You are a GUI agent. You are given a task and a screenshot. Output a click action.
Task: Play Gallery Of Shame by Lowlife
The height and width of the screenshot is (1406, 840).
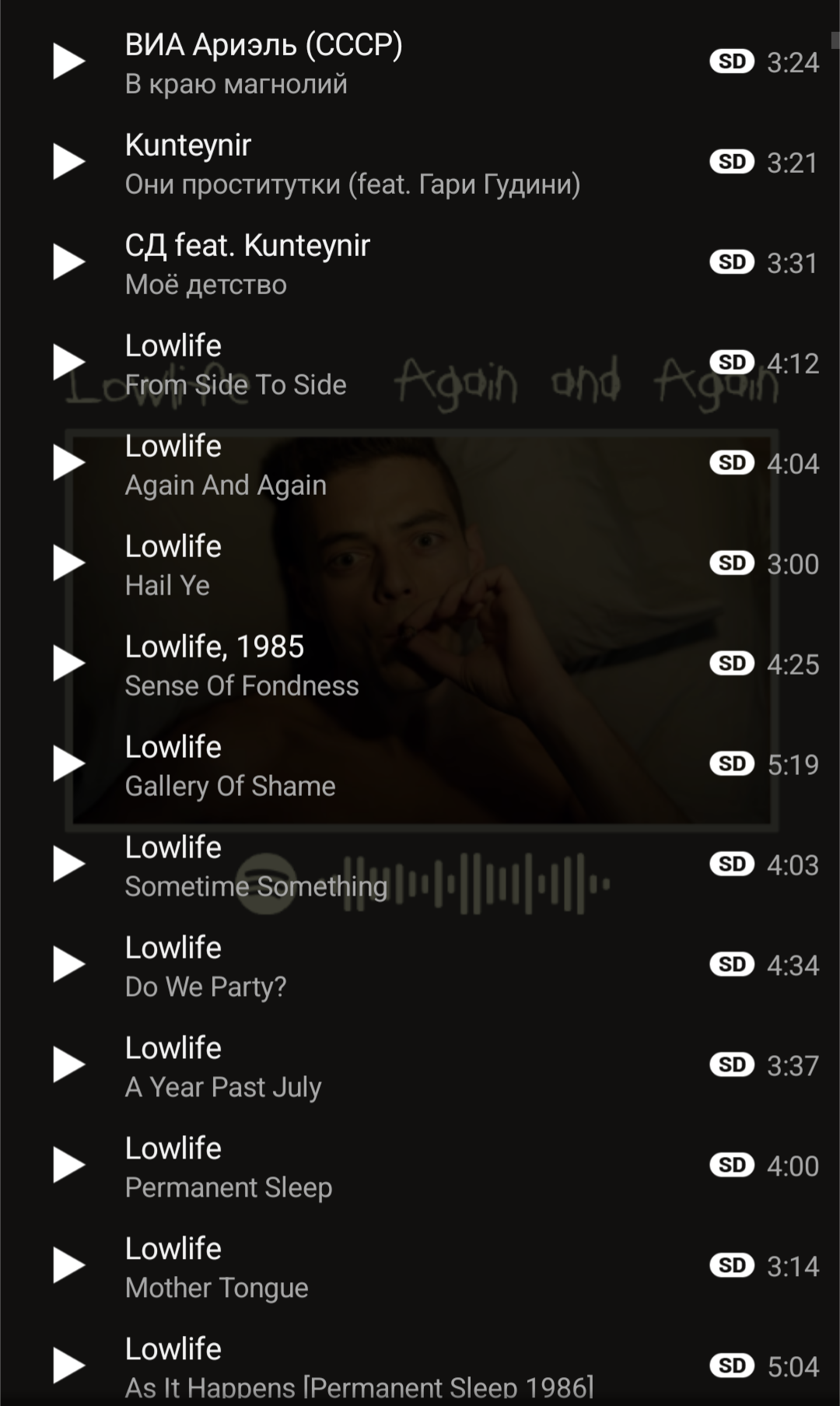(68, 764)
